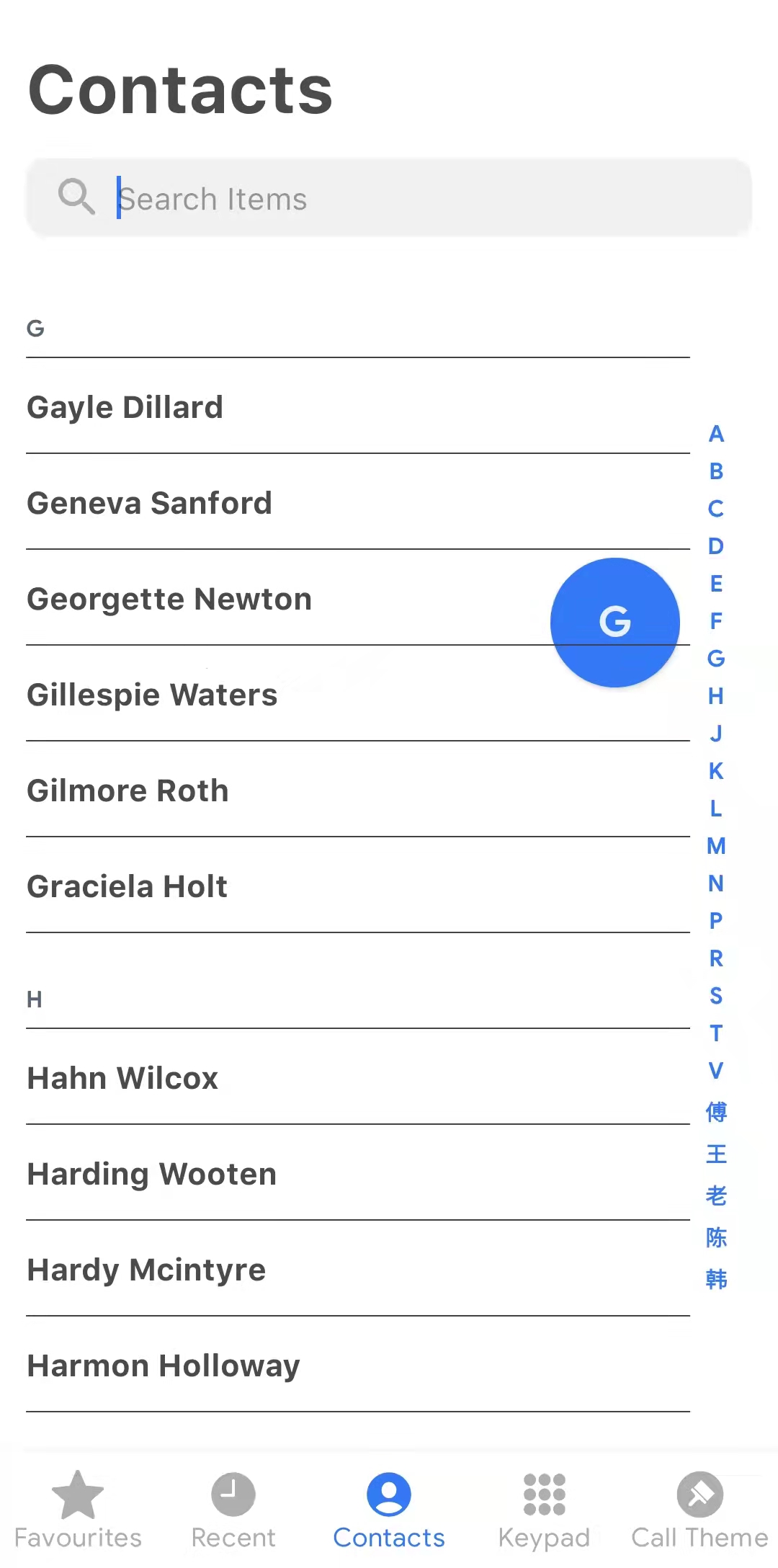Jump to 王 in the side index

pyautogui.click(x=716, y=1154)
